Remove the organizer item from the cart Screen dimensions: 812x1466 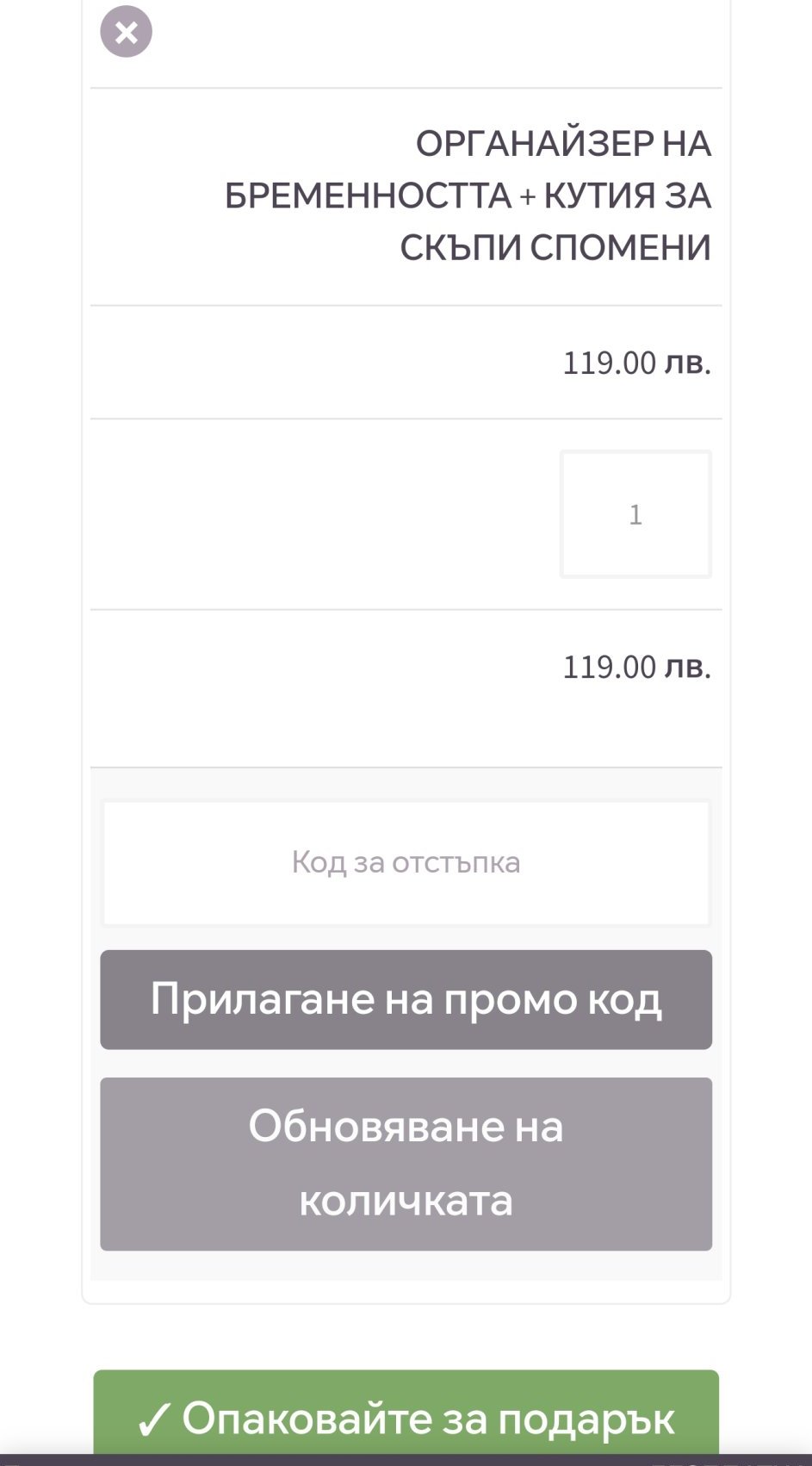coord(126,32)
